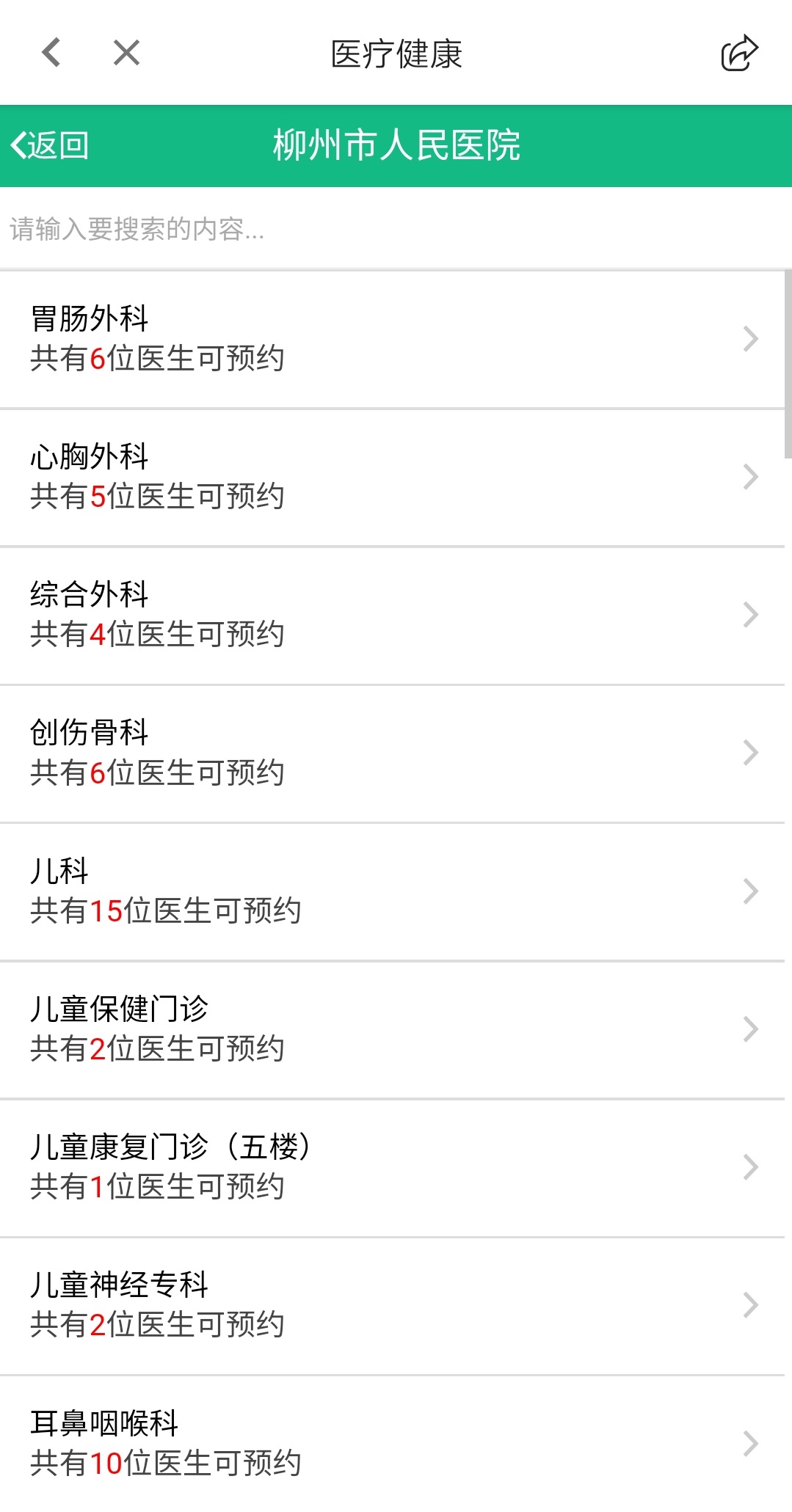The image size is (792, 1512).
Task: Go back with the top-left arrow
Action: [x=51, y=53]
